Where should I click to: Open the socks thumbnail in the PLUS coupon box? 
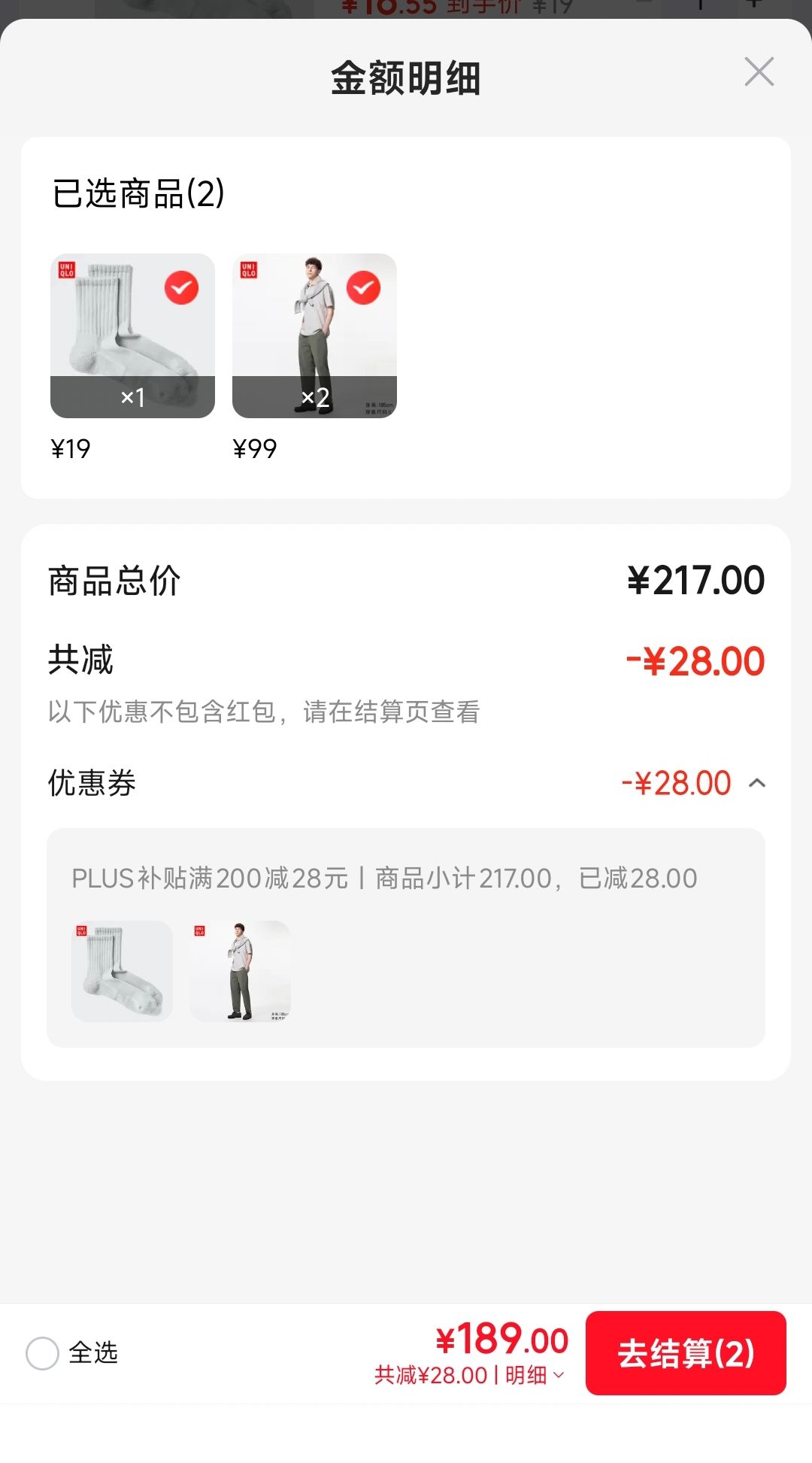(x=122, y=971)
